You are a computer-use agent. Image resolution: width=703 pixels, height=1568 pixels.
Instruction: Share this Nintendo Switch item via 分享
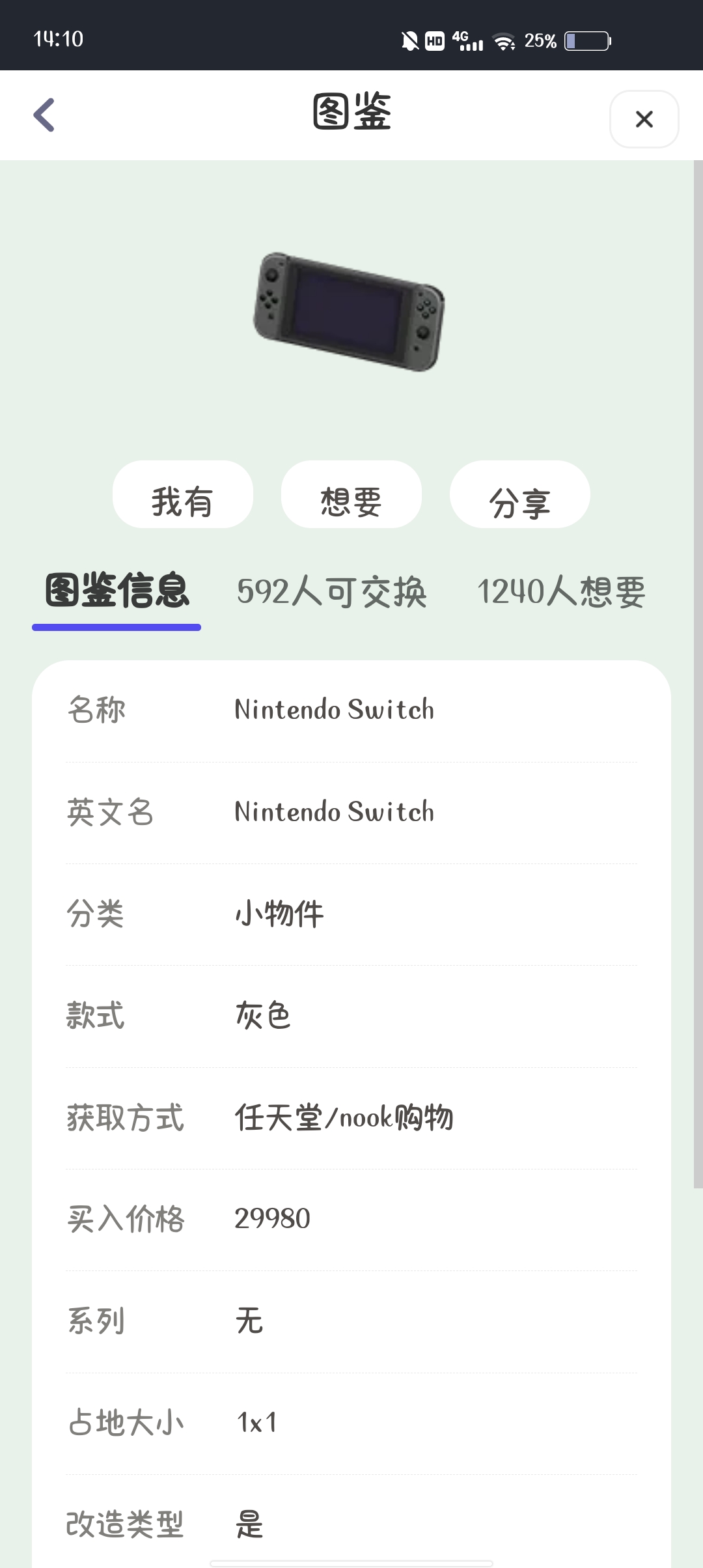pos(520,494)
